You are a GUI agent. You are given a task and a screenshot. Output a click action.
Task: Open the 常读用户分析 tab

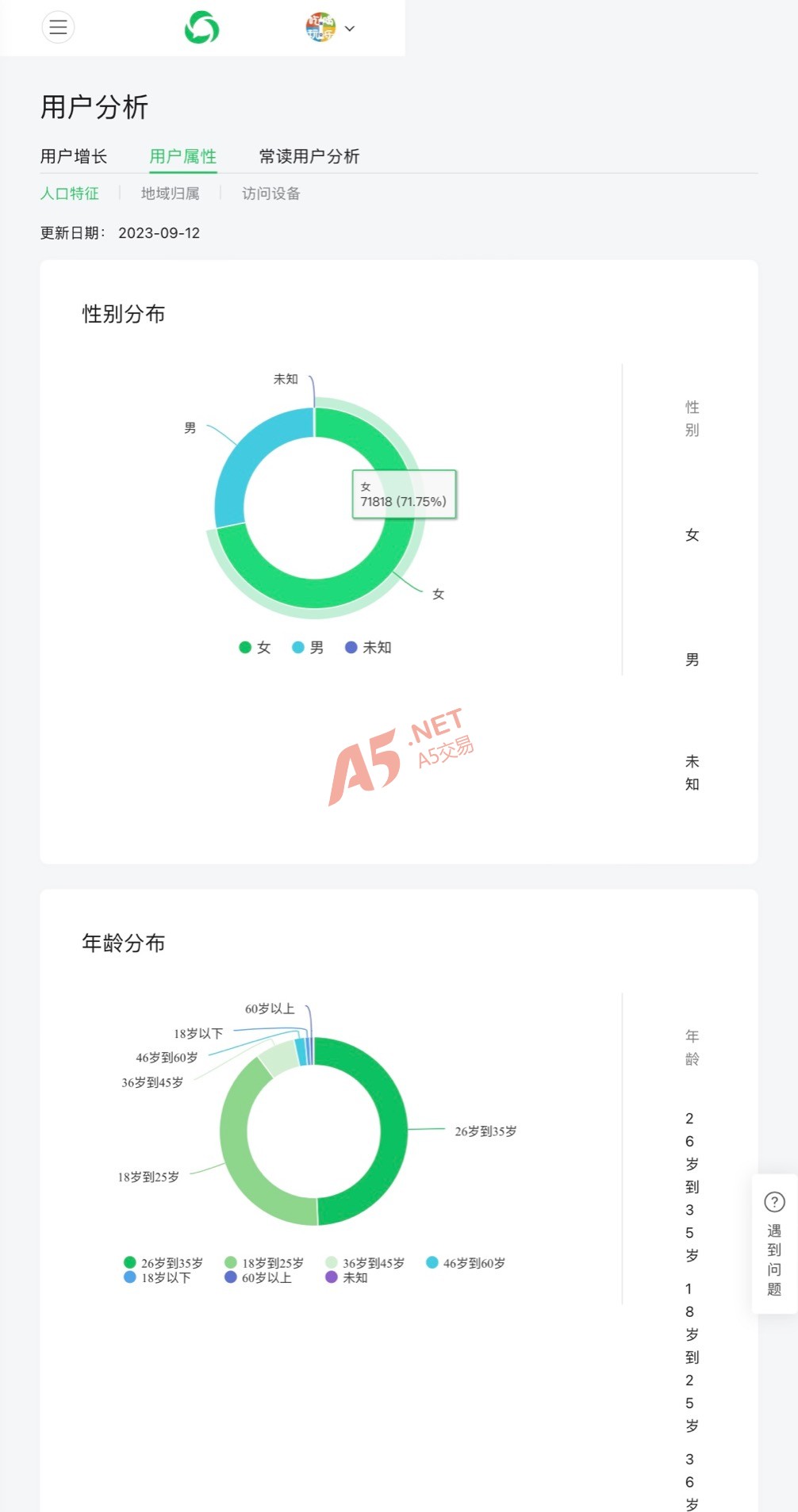(x=309, y=156)
